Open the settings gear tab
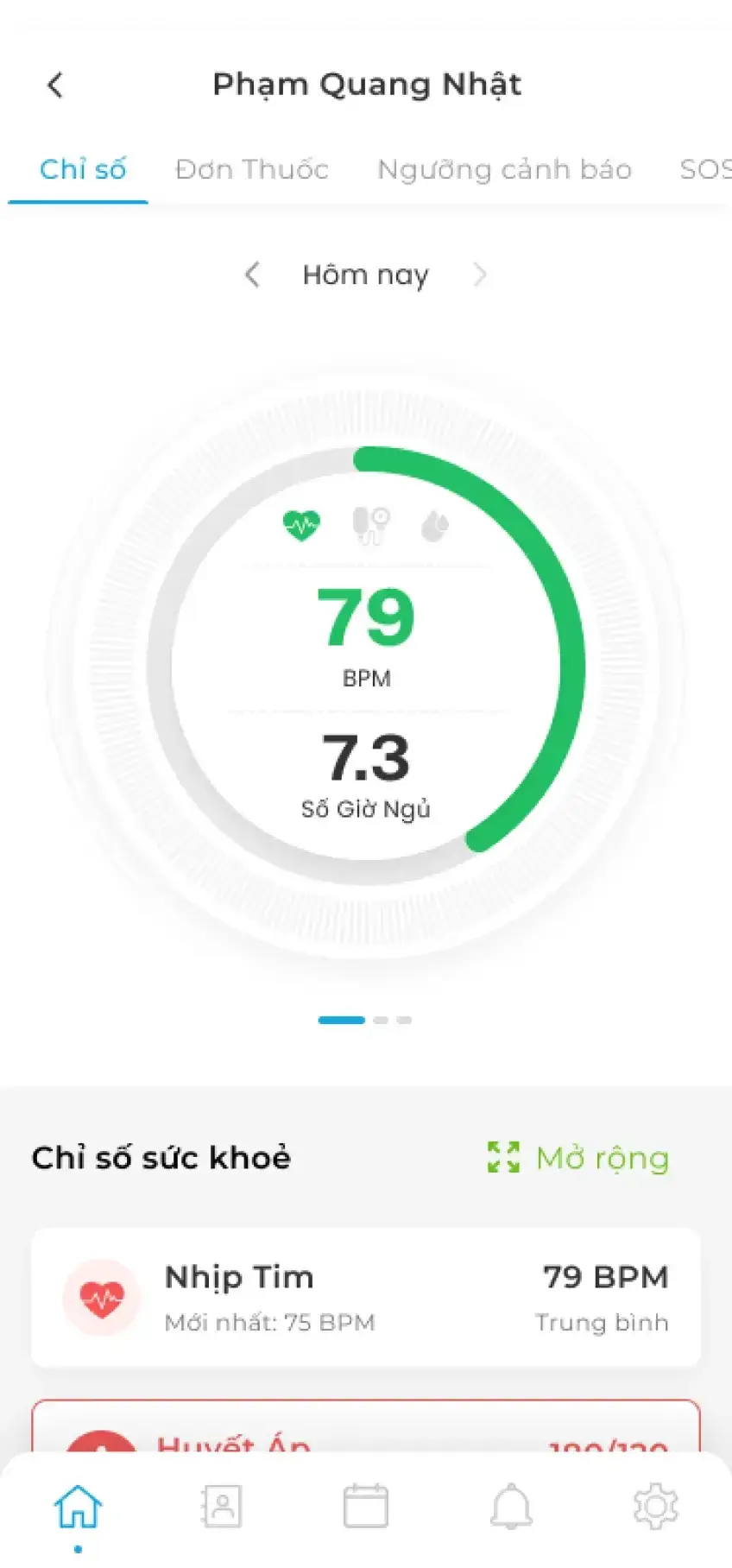The width and height of the screenshot is (732, 1568). (655, 1507)
